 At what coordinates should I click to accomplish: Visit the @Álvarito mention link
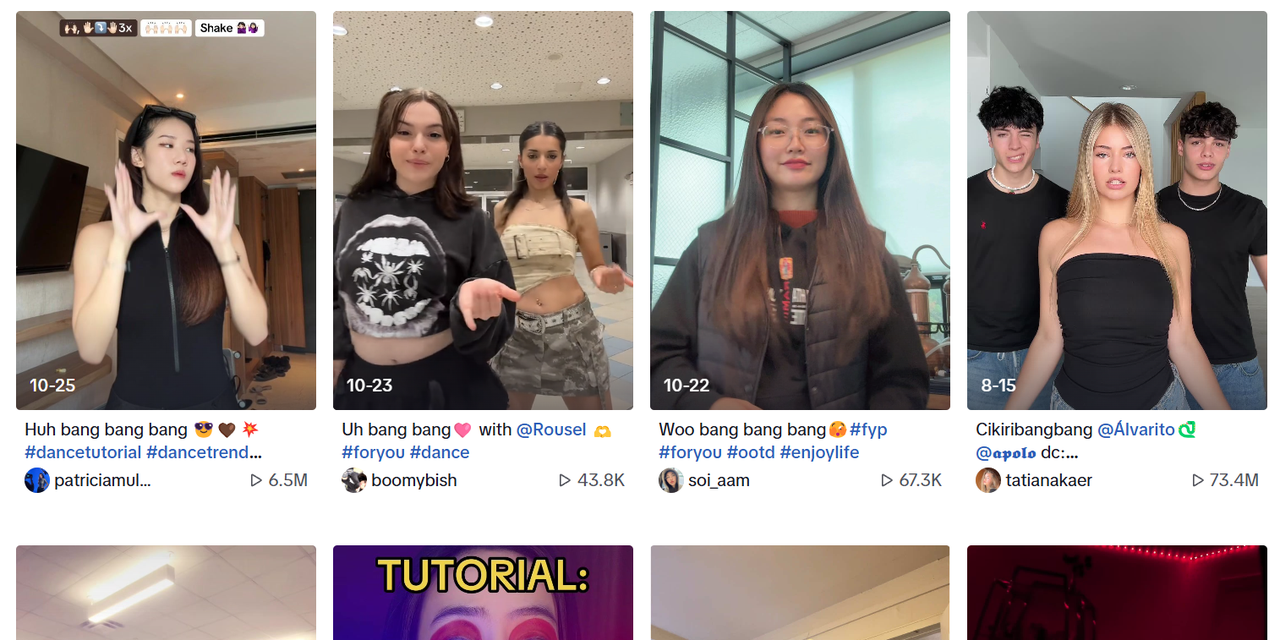[x=1136, y=429]
